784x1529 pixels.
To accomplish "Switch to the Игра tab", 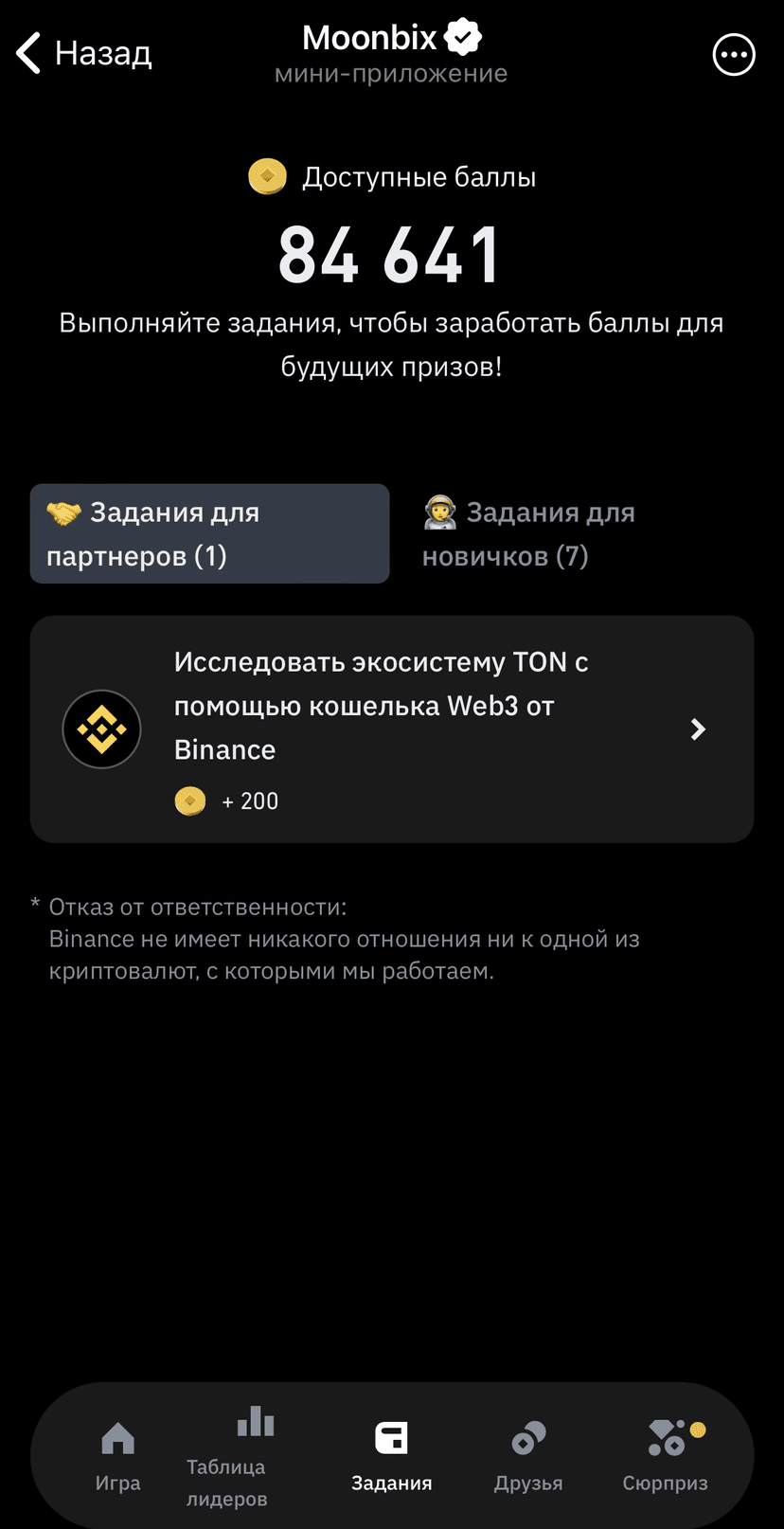I will 117,1456.
